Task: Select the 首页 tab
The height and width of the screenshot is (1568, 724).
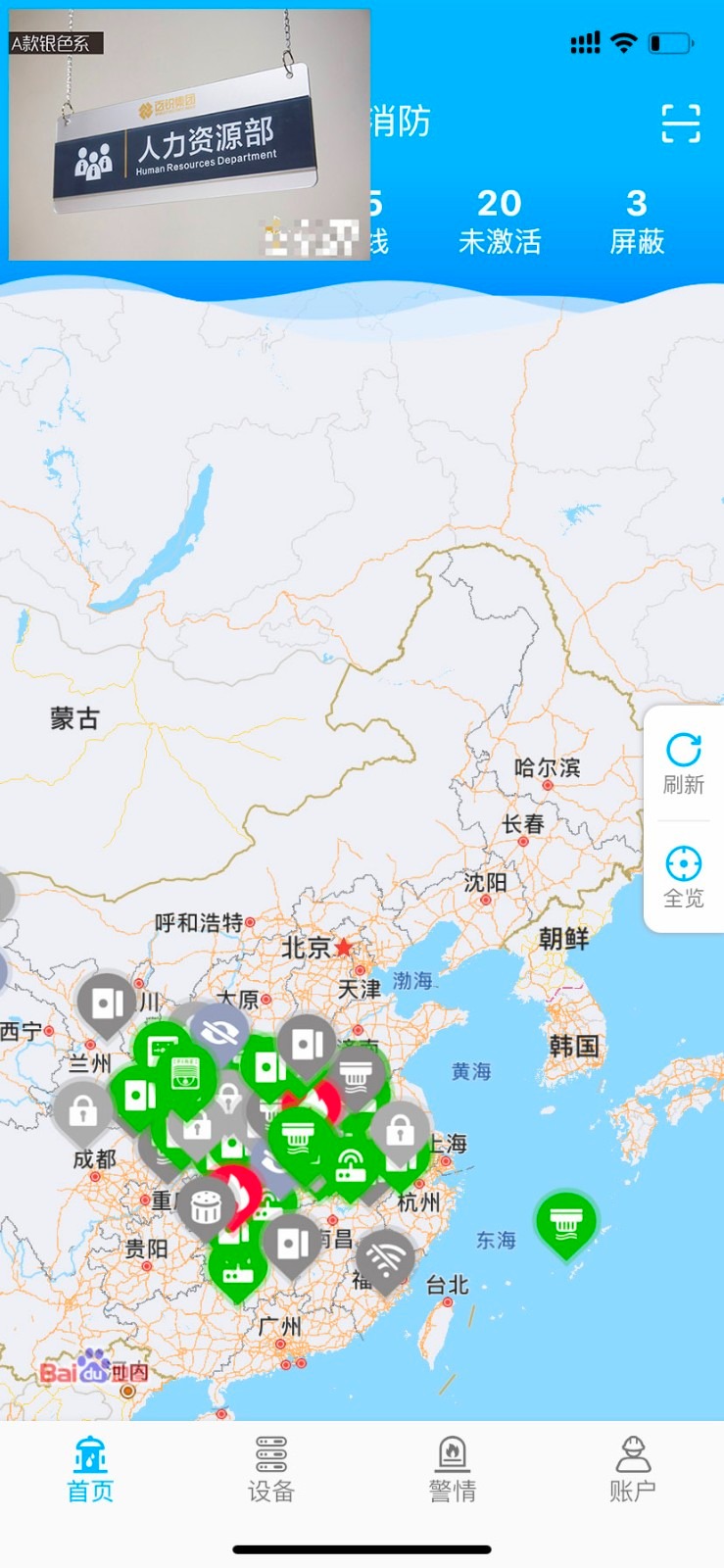Action: [x=90, y=1469]
